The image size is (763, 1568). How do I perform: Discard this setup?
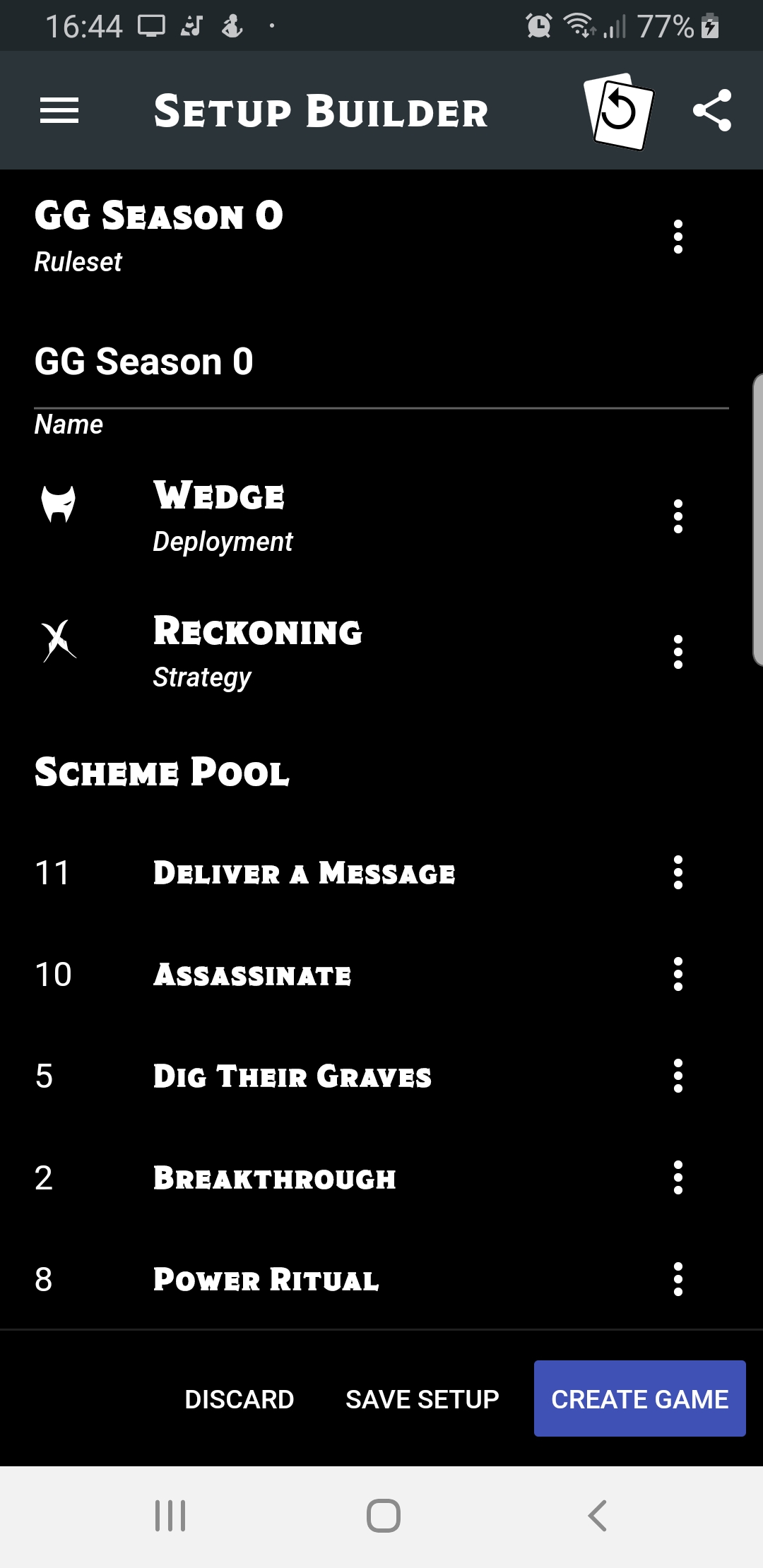click(x=239, y=1399)
